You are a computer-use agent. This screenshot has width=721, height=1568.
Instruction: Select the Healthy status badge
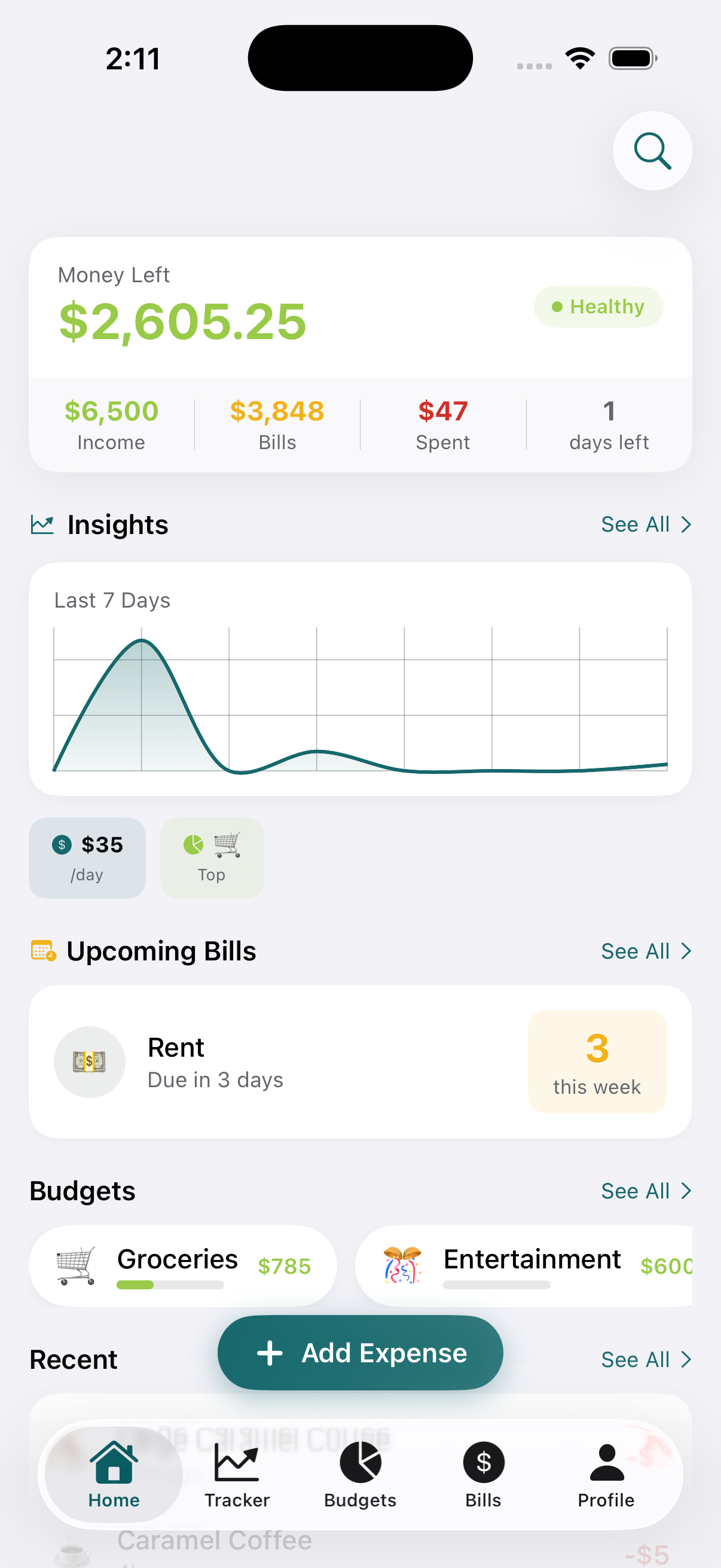[x=597, y=307]
